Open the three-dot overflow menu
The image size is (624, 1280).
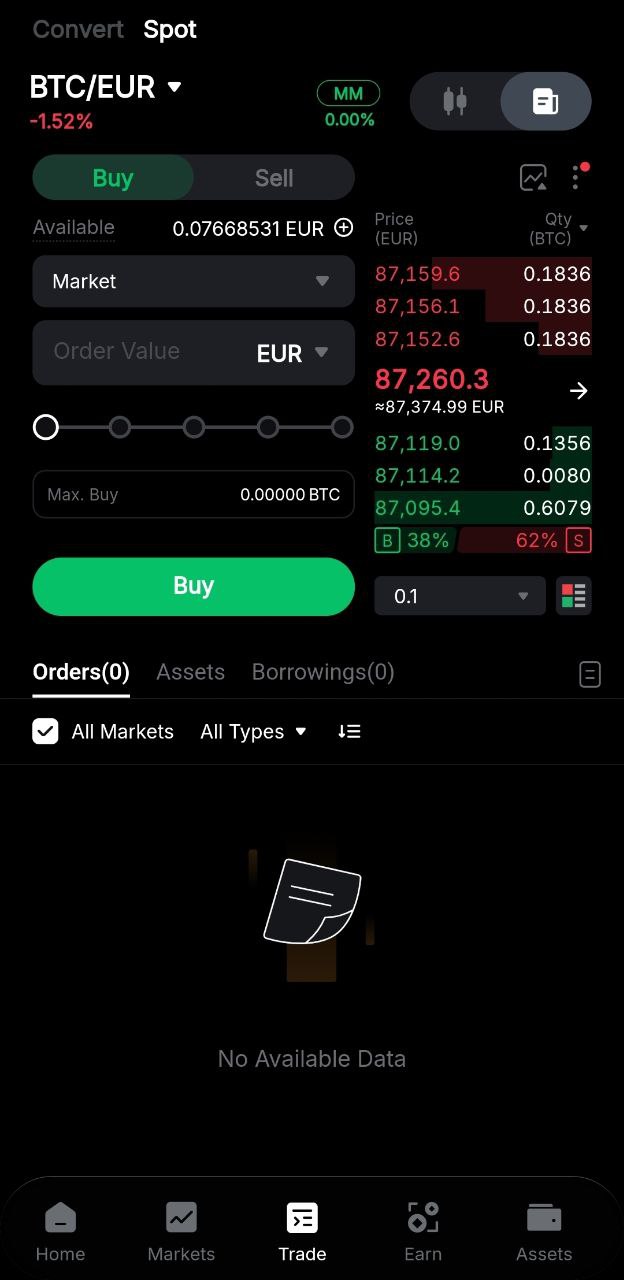click(x=576, y=178)
